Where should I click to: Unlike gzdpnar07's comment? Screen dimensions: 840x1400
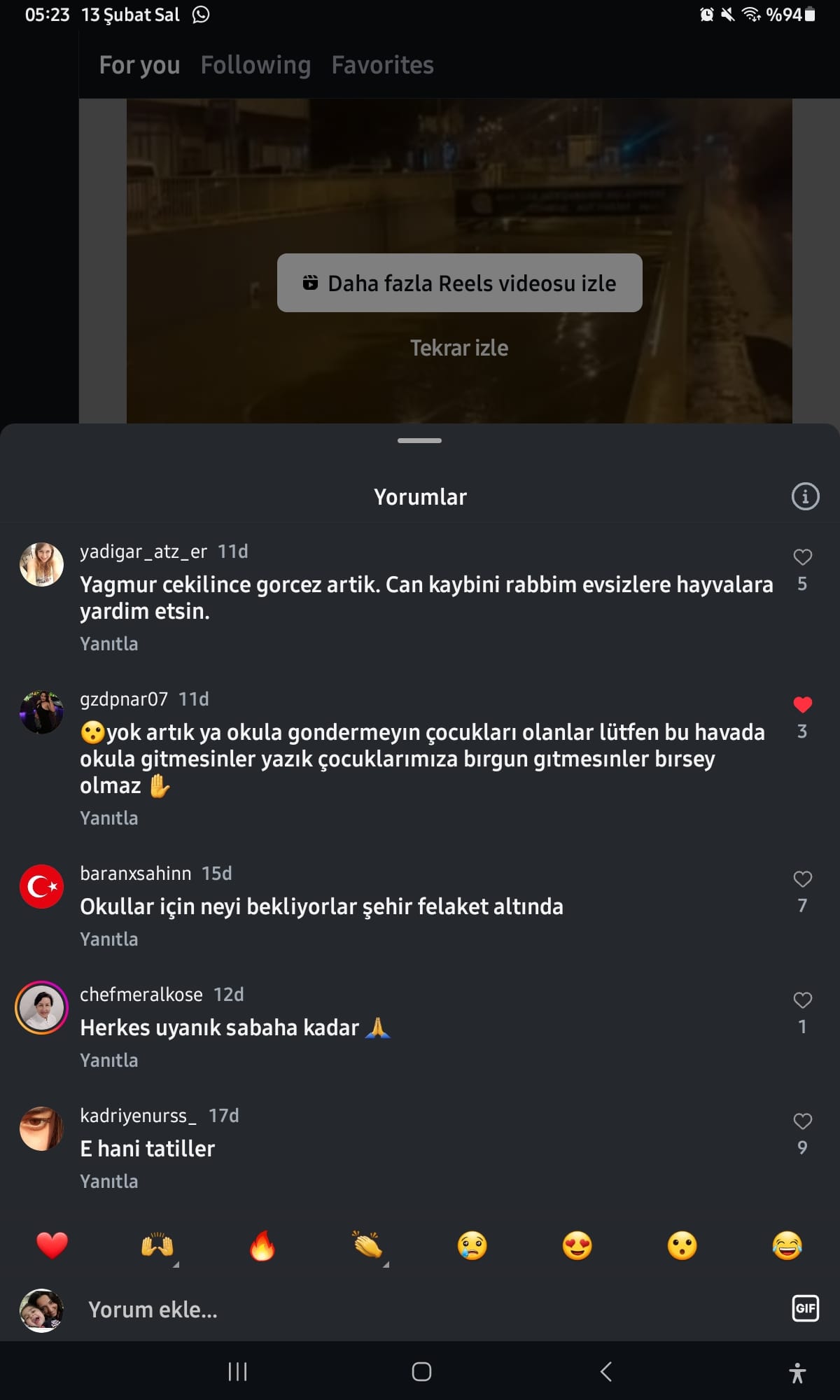[x=802, y=704]
